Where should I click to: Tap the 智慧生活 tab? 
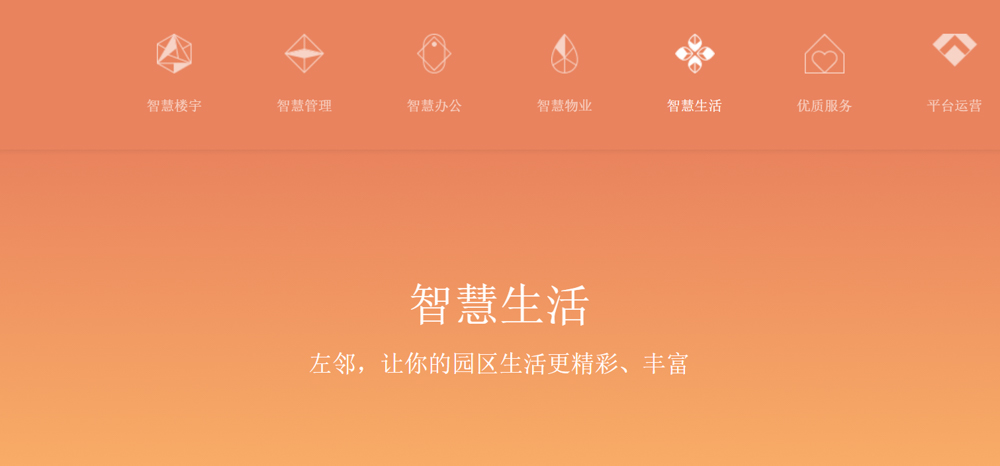pyautogui.click(x=694, y=73)
